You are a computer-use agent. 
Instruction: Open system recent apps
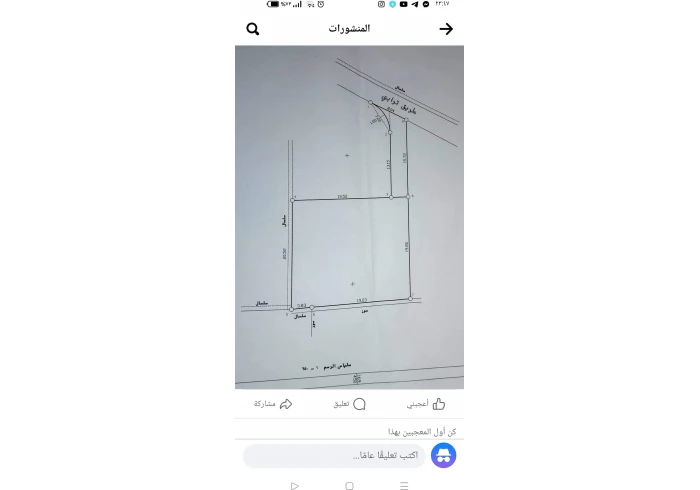tap(404, 486)
